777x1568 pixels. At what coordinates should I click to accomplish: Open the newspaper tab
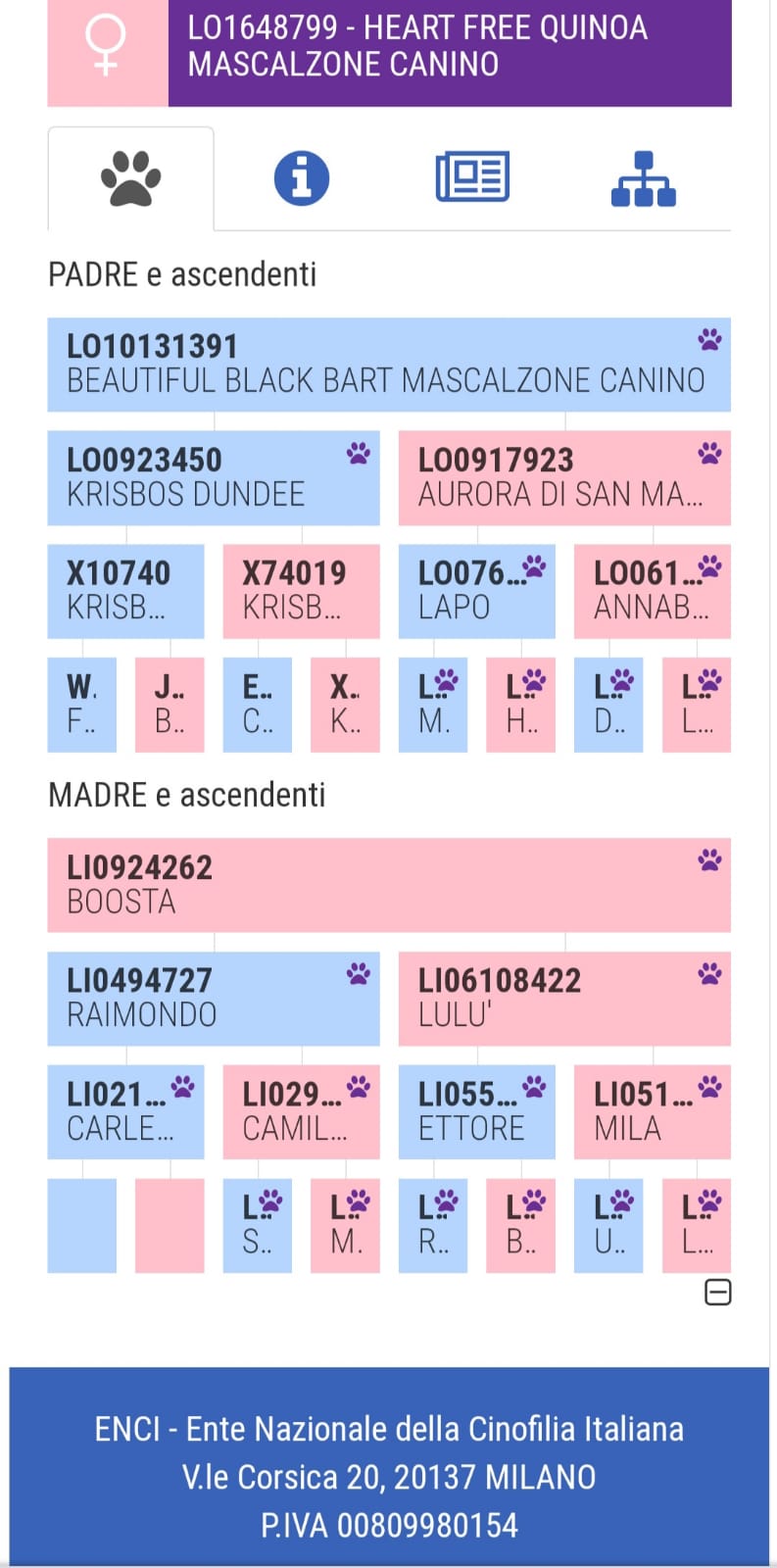tap(472, 177)
